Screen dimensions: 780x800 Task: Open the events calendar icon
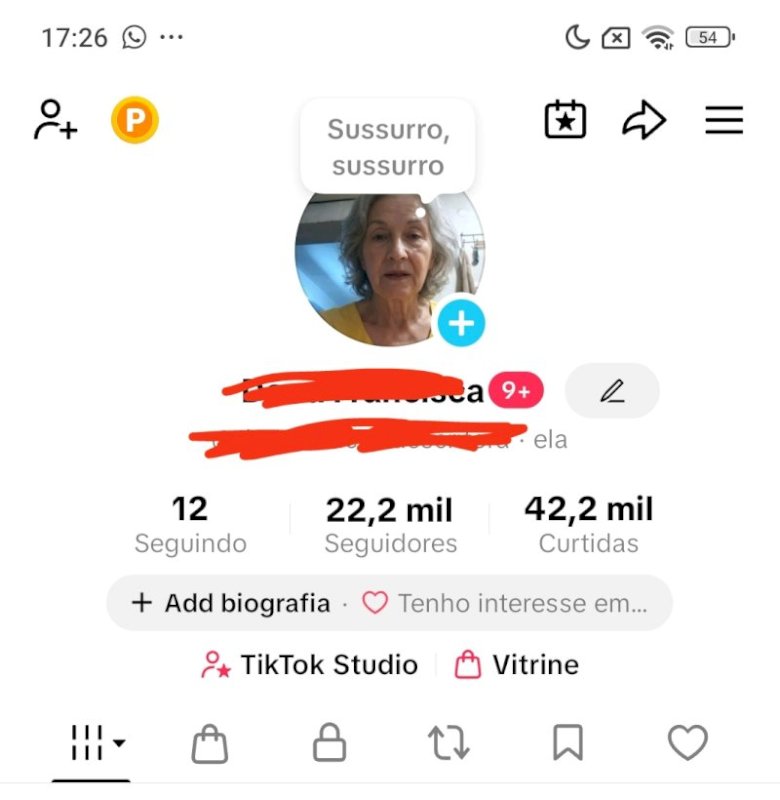pos(566,119)
